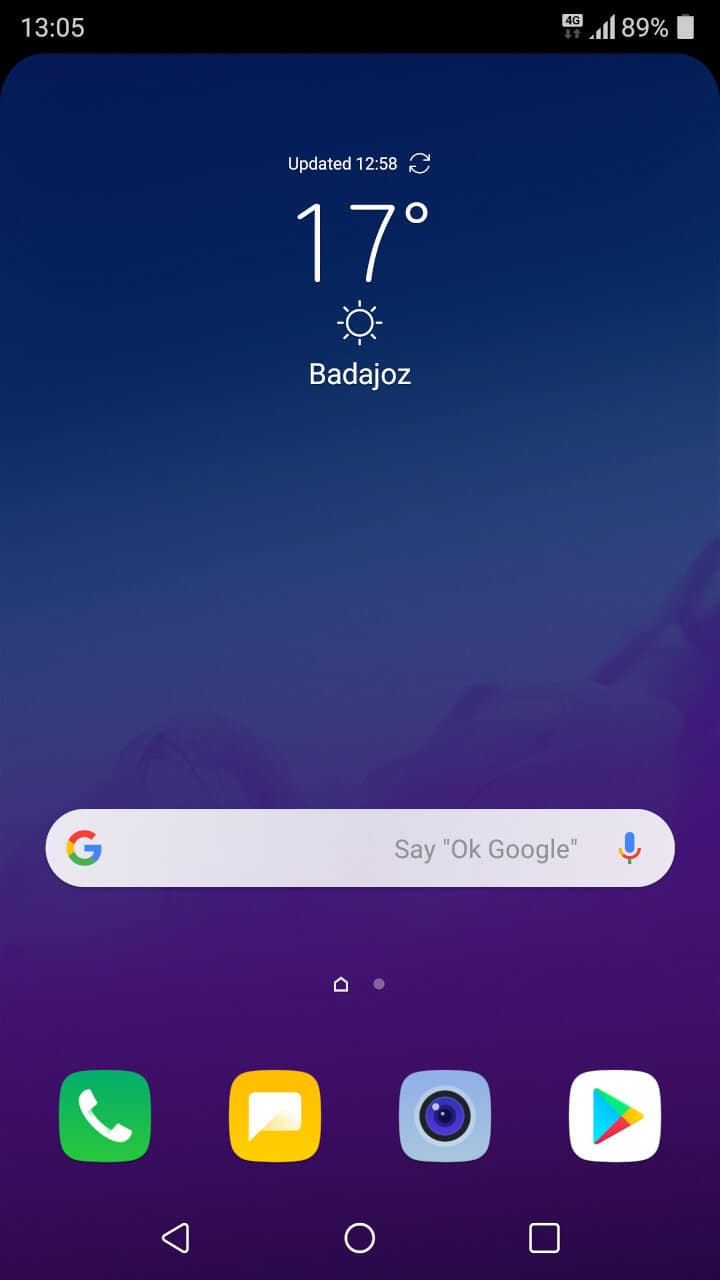Go to the second home page dot

pyautogui.click(x=379, y=984)
